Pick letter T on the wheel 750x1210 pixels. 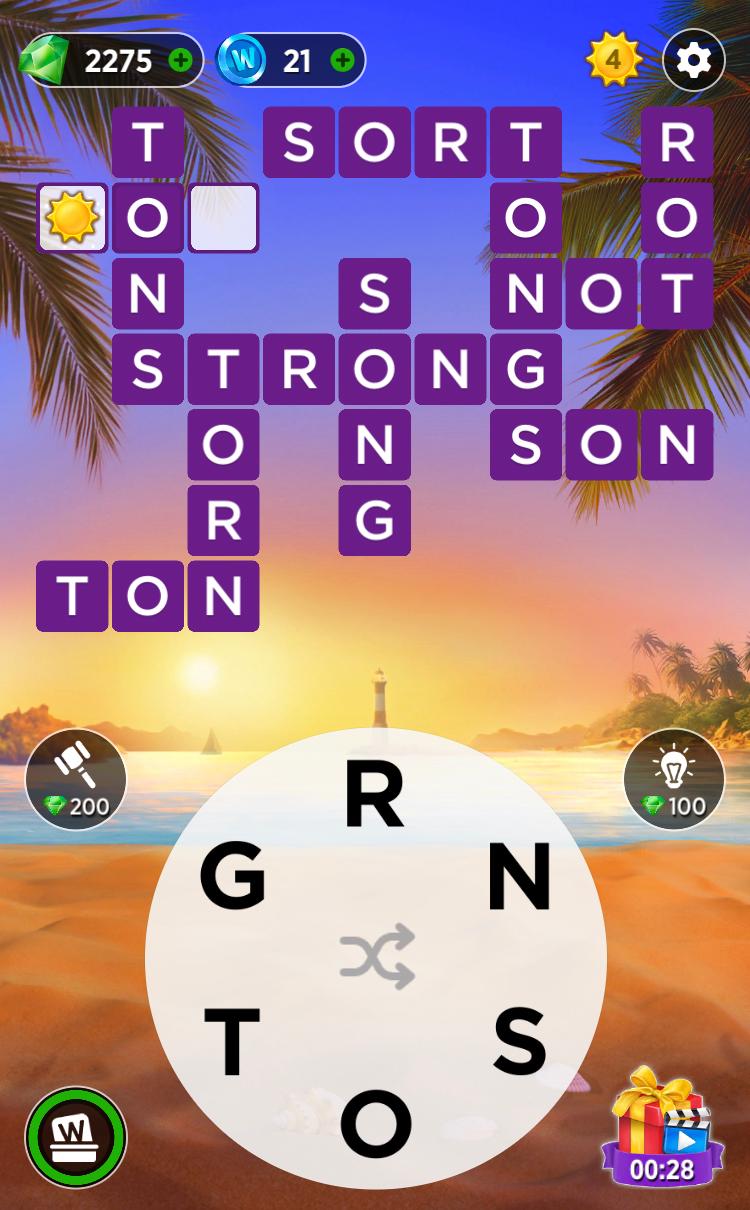click(x=232, y=1040)
